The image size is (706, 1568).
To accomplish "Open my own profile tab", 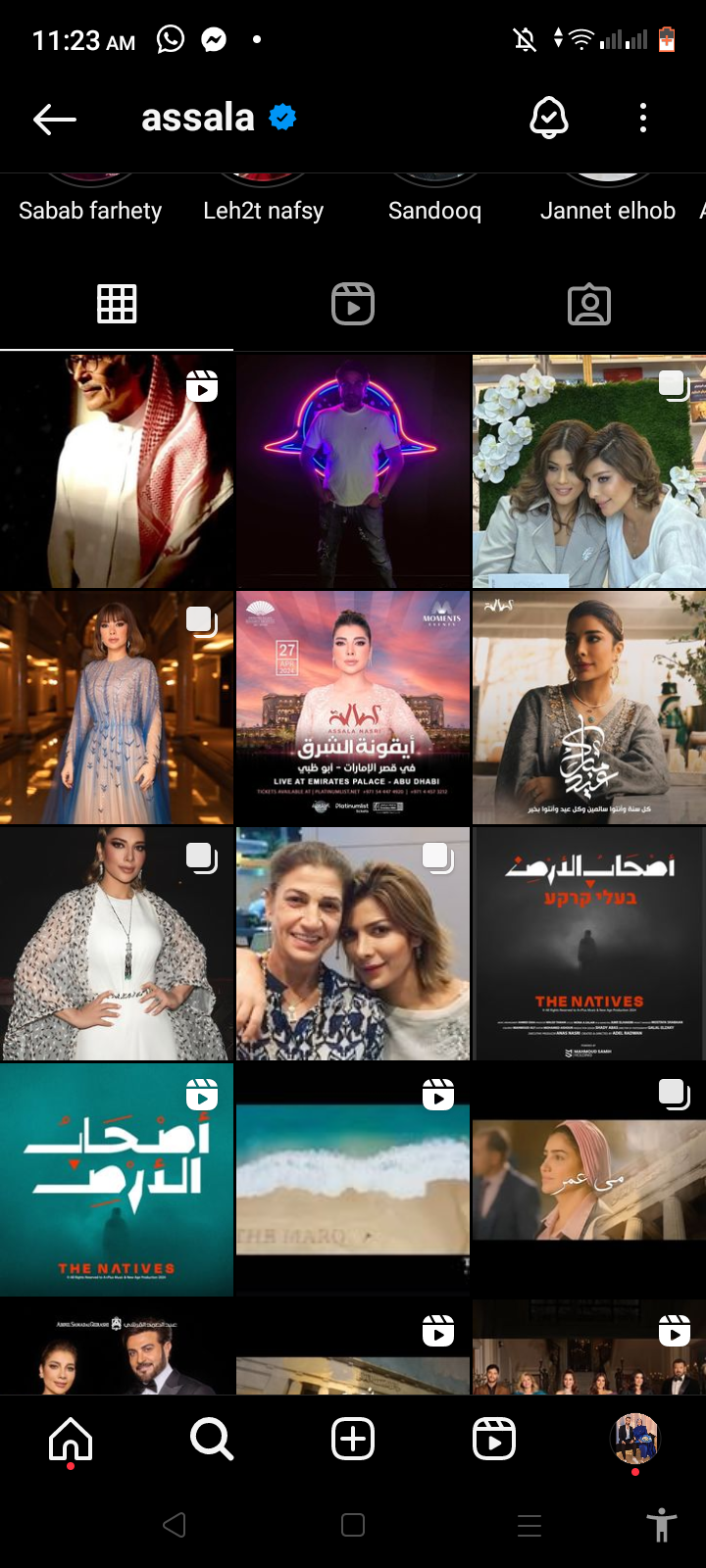I will 634,1440.
